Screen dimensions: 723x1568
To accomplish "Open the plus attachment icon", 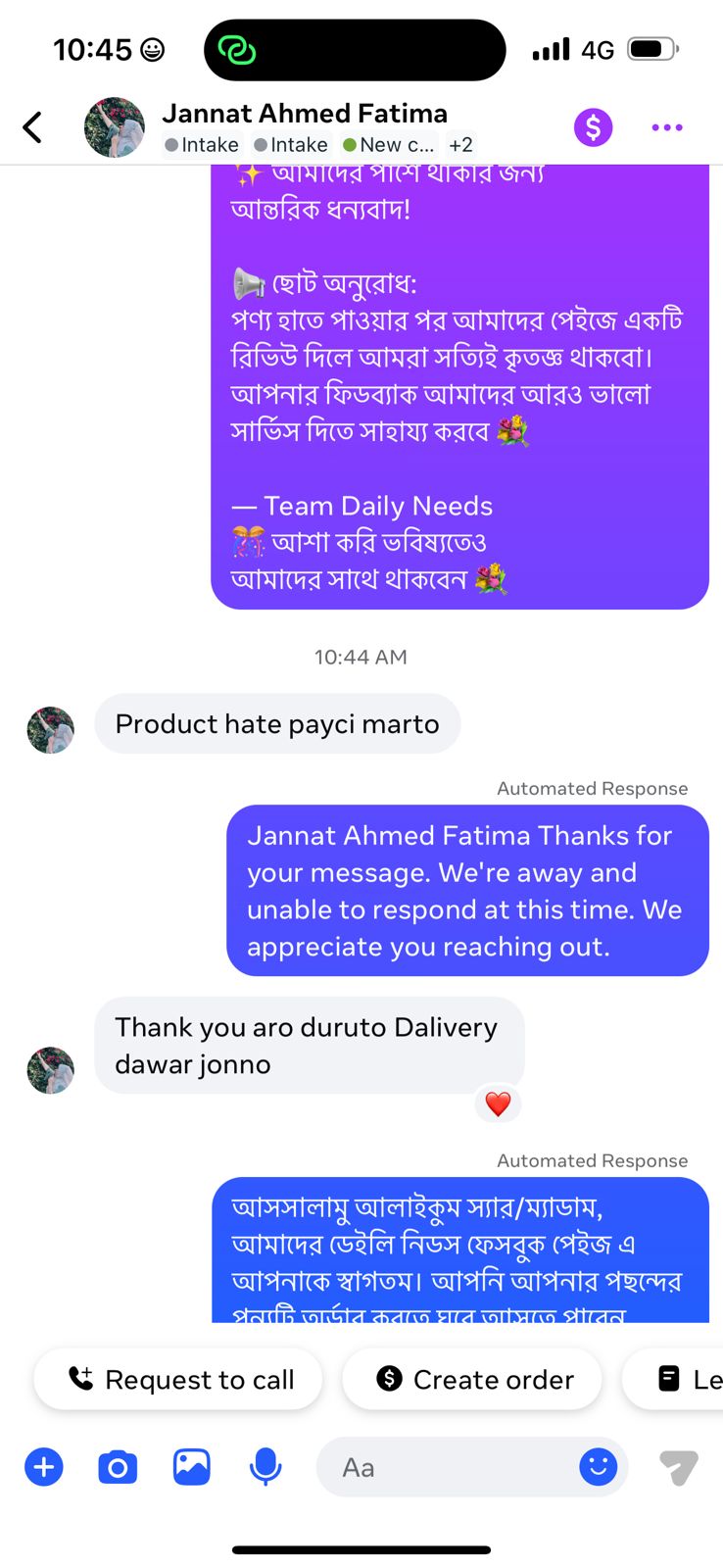I will (x=43, y=1467).
